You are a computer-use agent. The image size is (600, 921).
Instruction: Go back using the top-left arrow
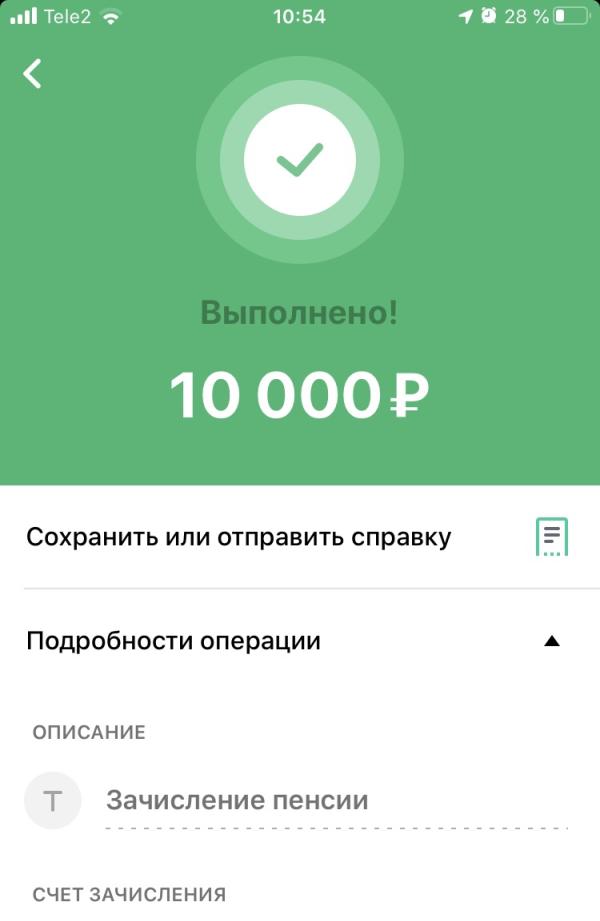[33, 73]
